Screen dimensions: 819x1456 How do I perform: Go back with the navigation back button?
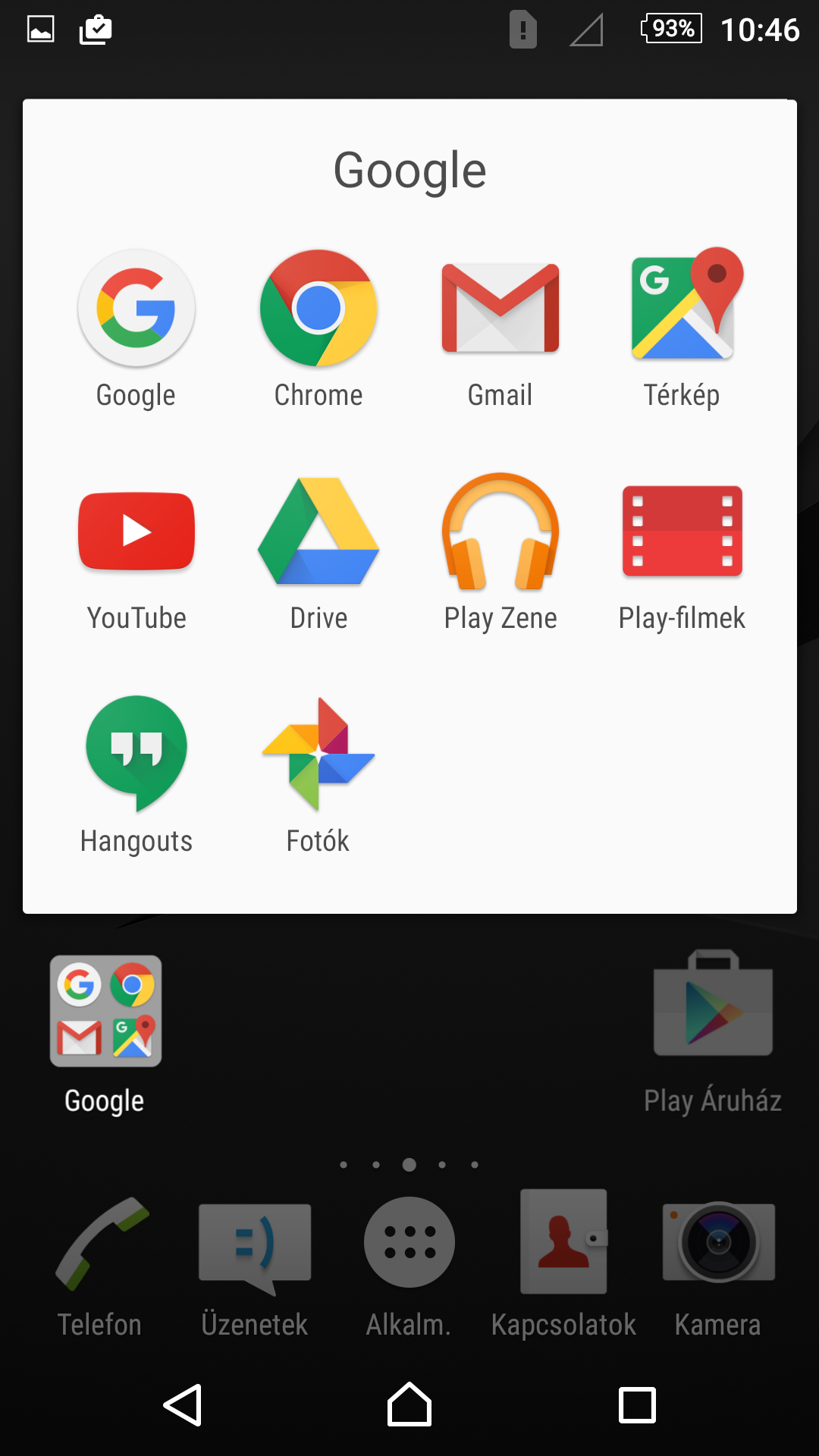[x=183, y=1405]
